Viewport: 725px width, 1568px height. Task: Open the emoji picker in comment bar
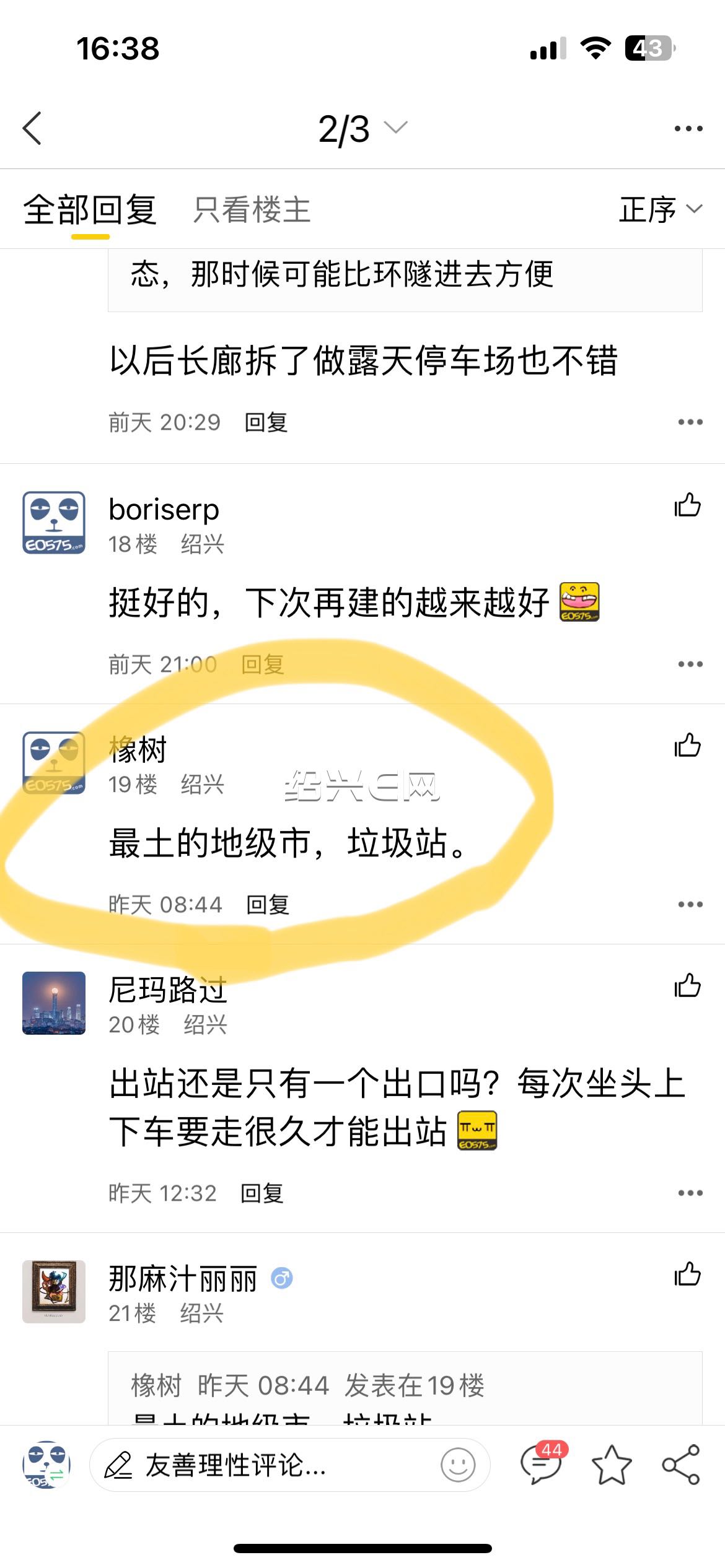458,1465
